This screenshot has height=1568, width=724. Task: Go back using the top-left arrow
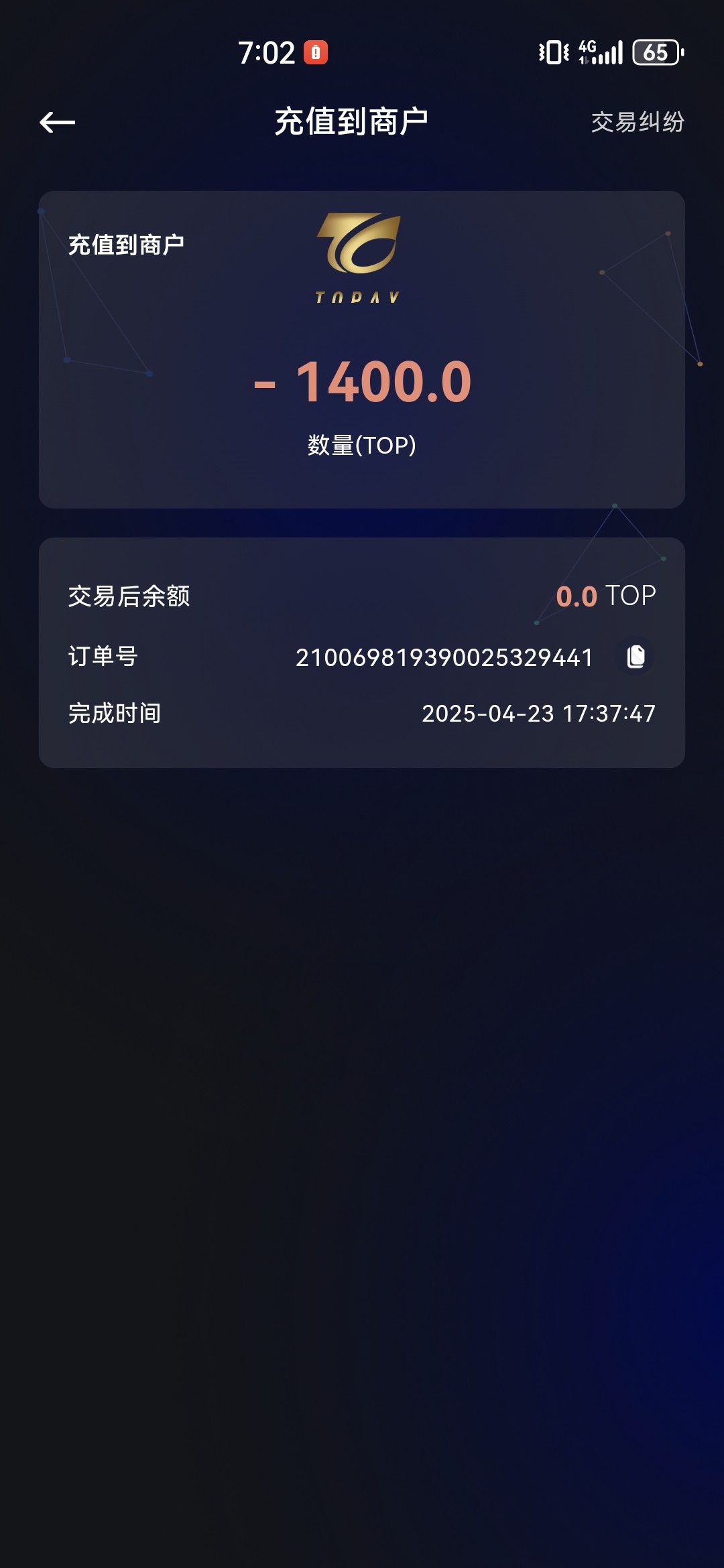point(58,122)
